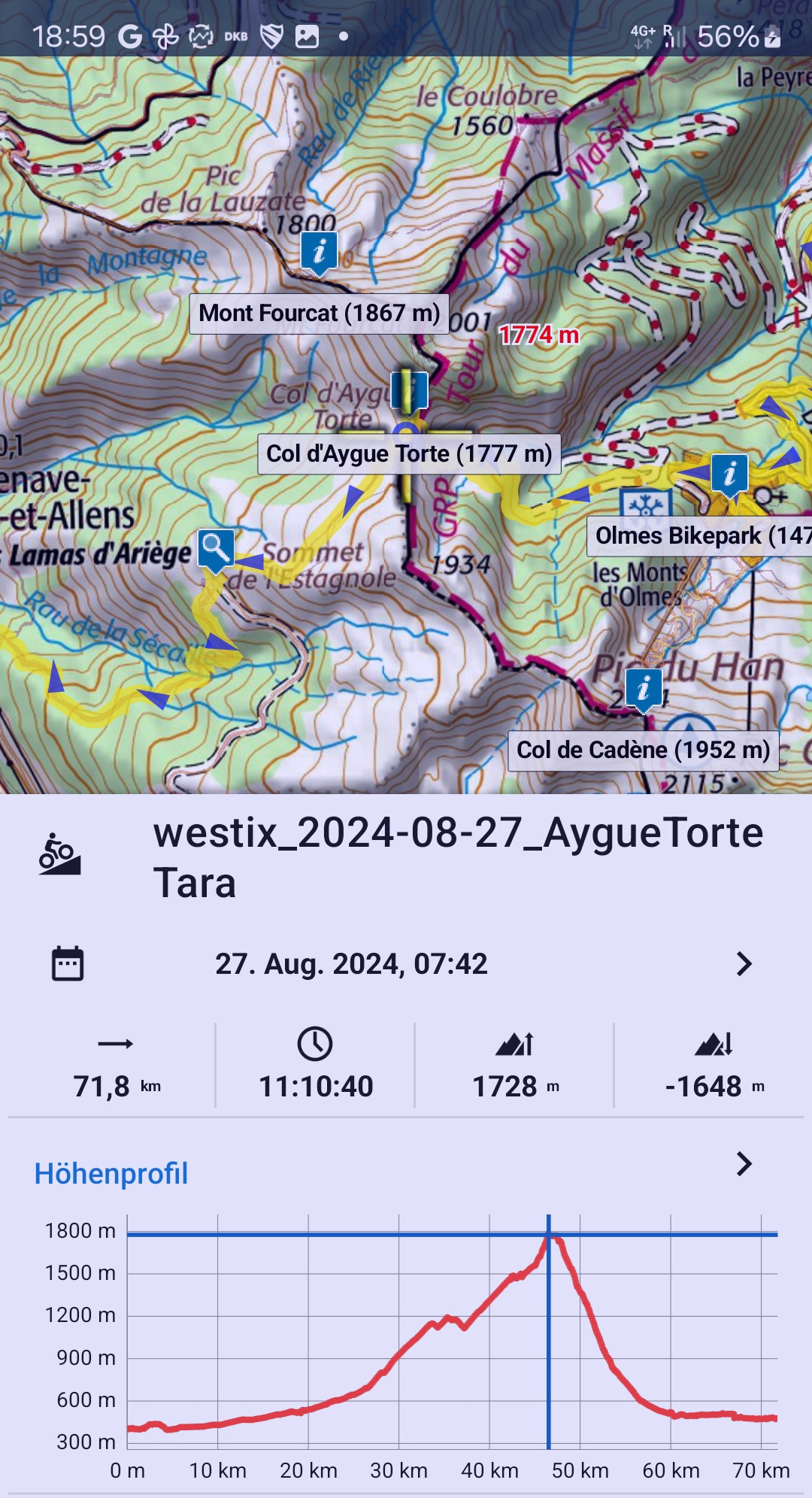Tap the magnifier search marker on map
Viewport: 812px width, 1498px height.
(x=216, y=548)
